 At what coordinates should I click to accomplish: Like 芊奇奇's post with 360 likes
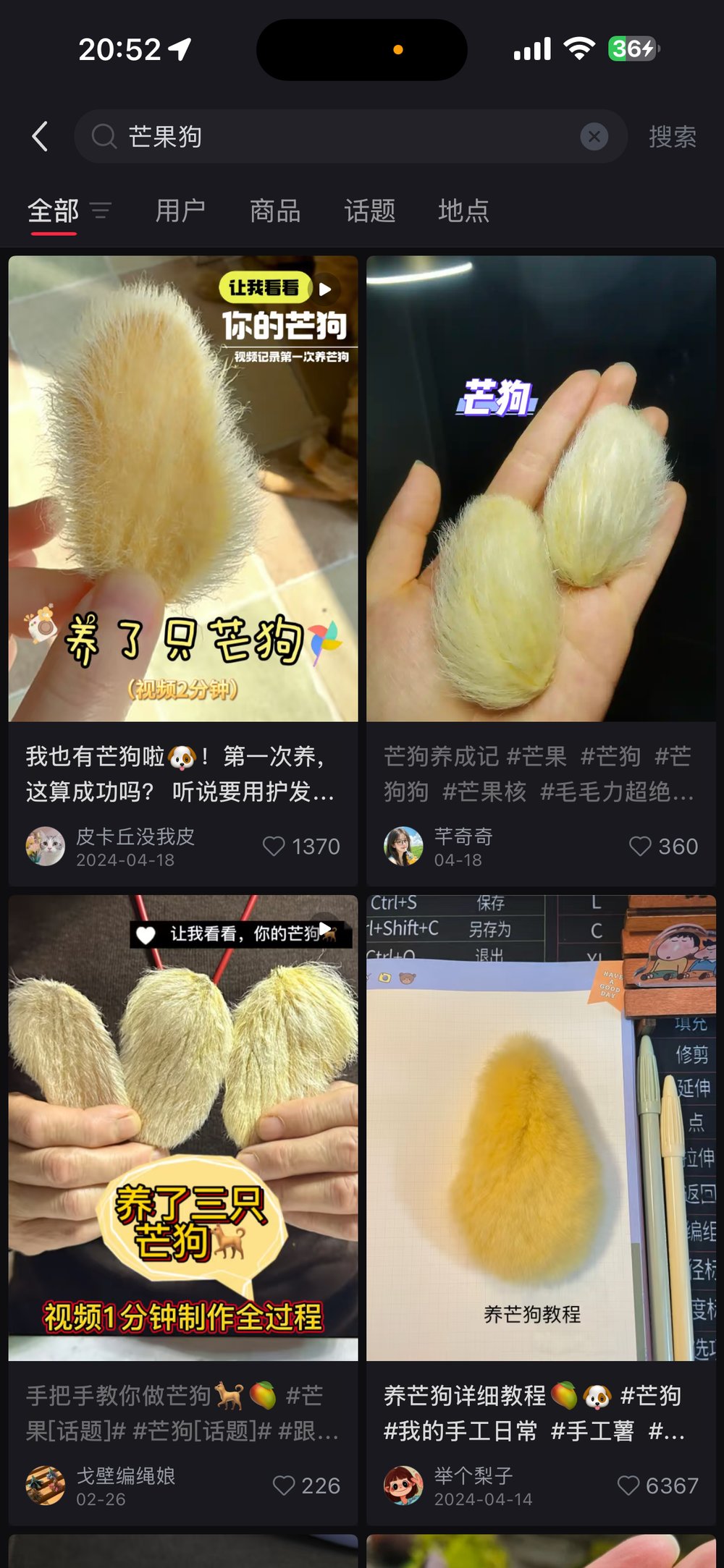coord(640,846)
